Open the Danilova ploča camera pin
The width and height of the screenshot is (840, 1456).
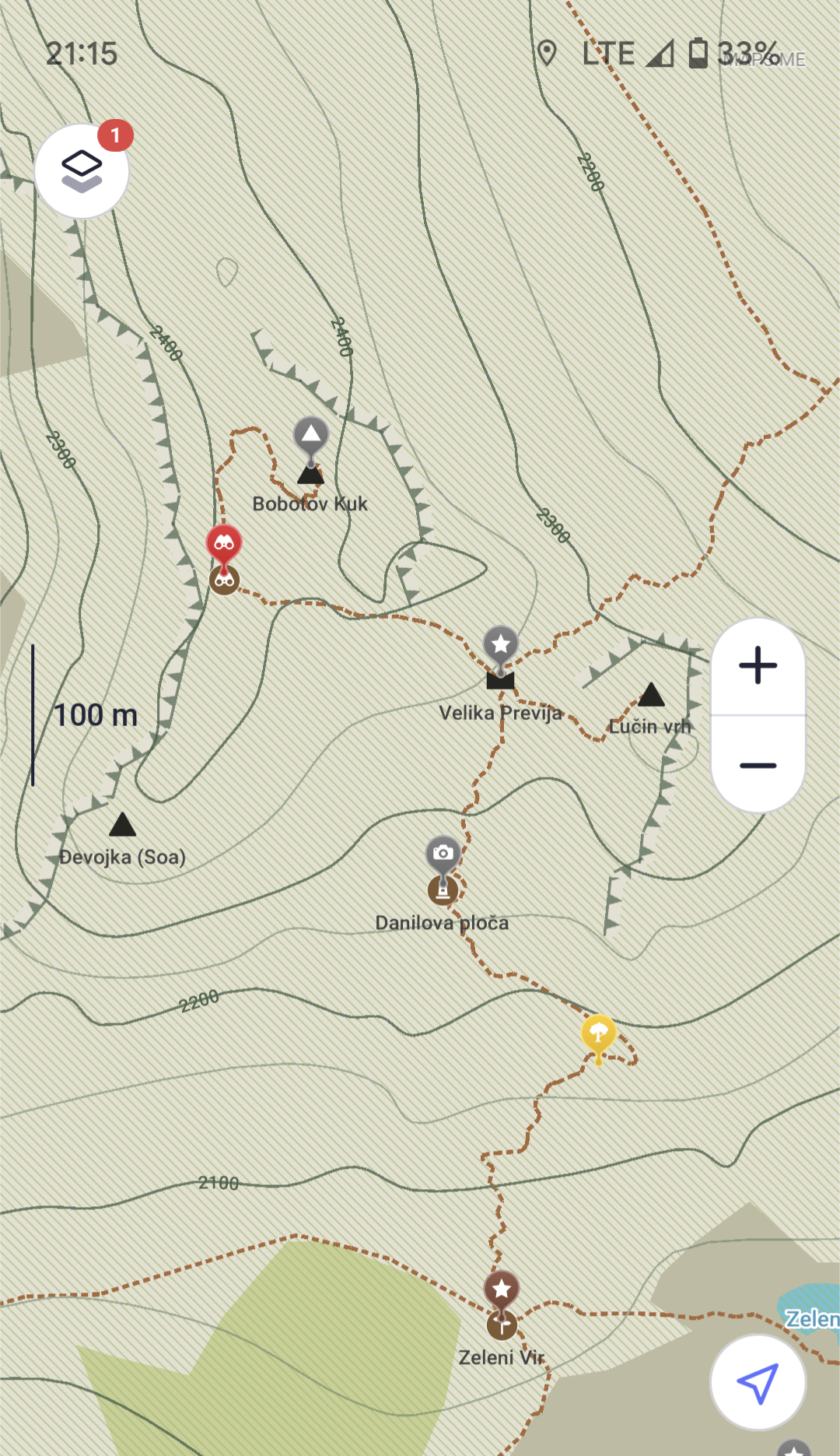[x=443, y=854]
